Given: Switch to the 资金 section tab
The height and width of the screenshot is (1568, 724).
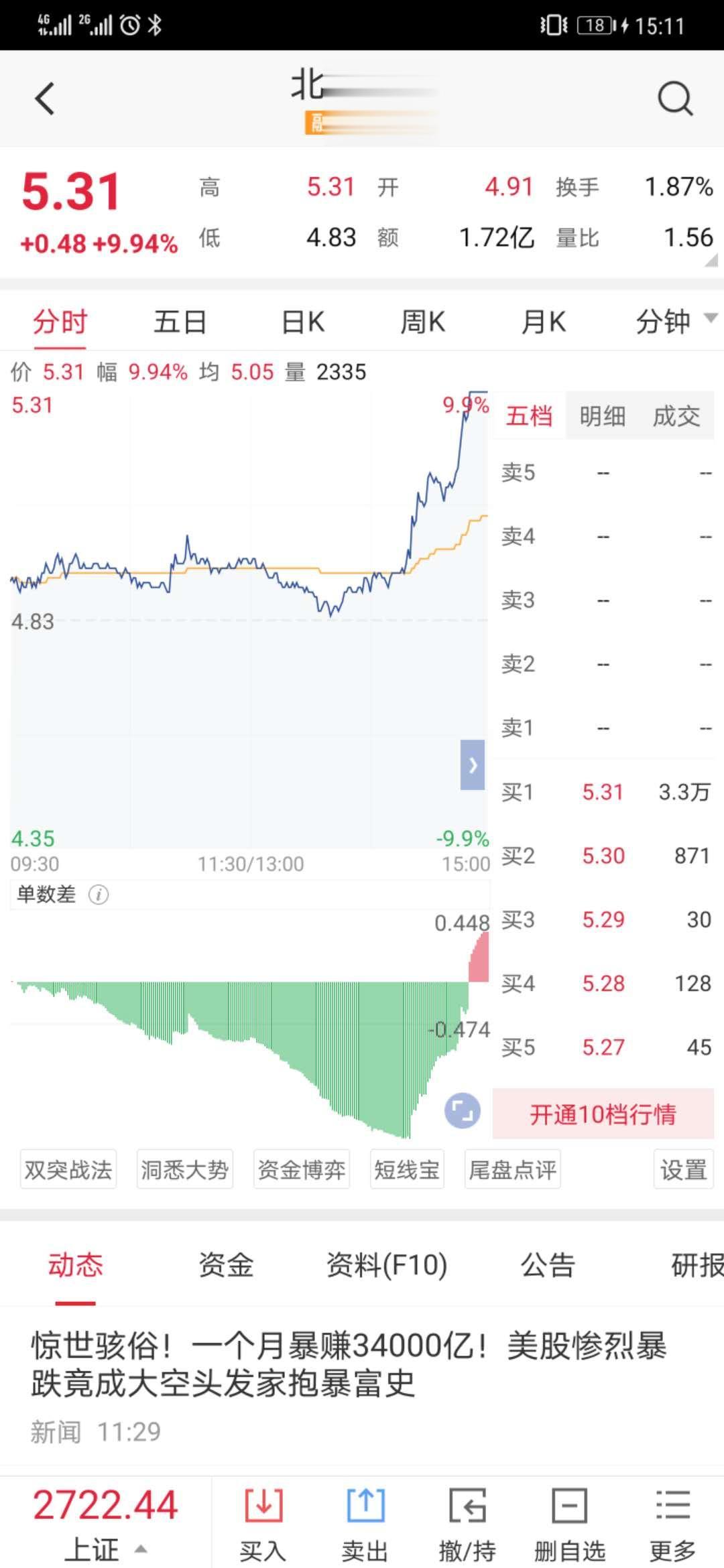Looking at the screenshot, I should (x=226, y=1264).
